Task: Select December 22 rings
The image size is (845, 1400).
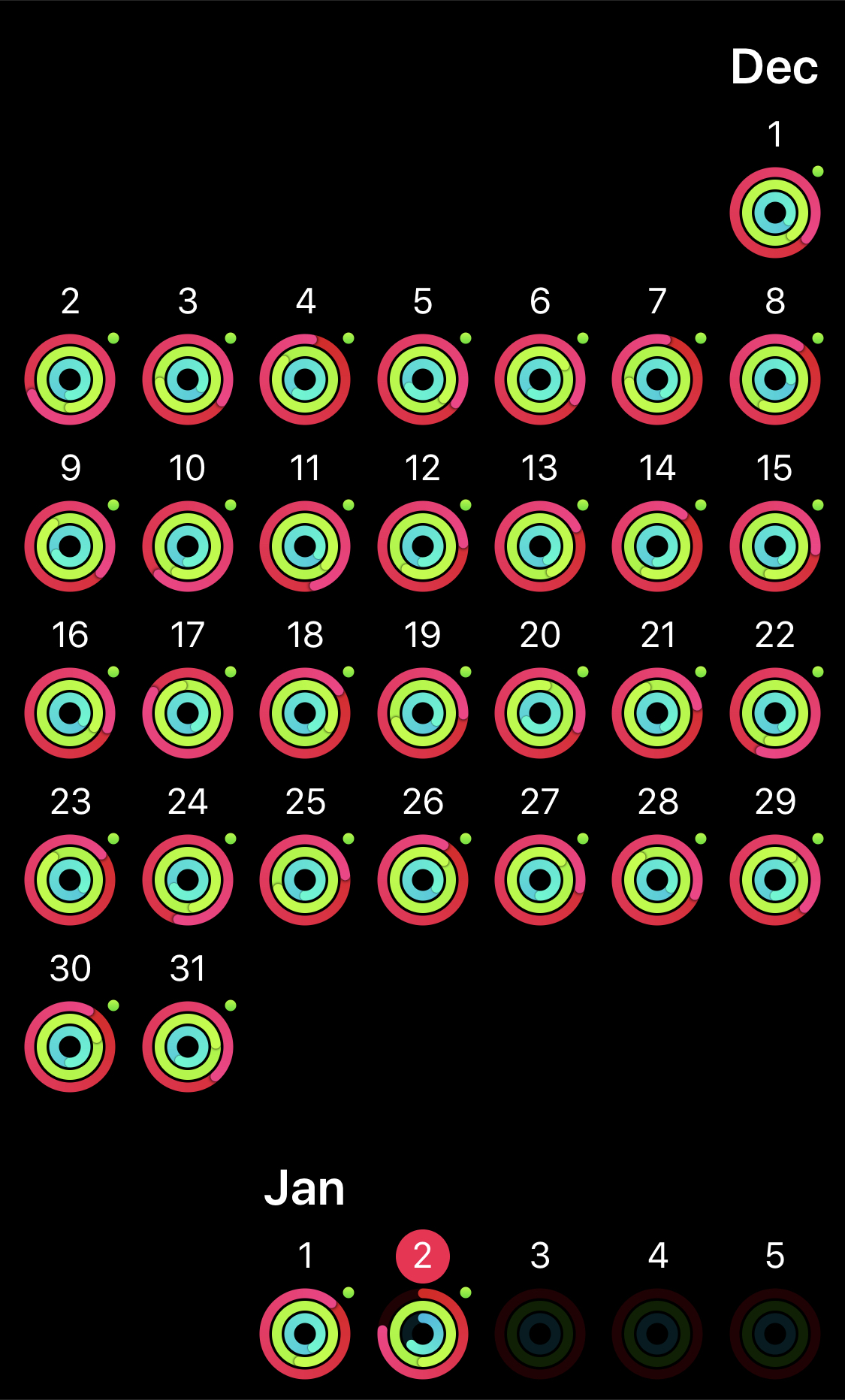Action: point(774,713)
